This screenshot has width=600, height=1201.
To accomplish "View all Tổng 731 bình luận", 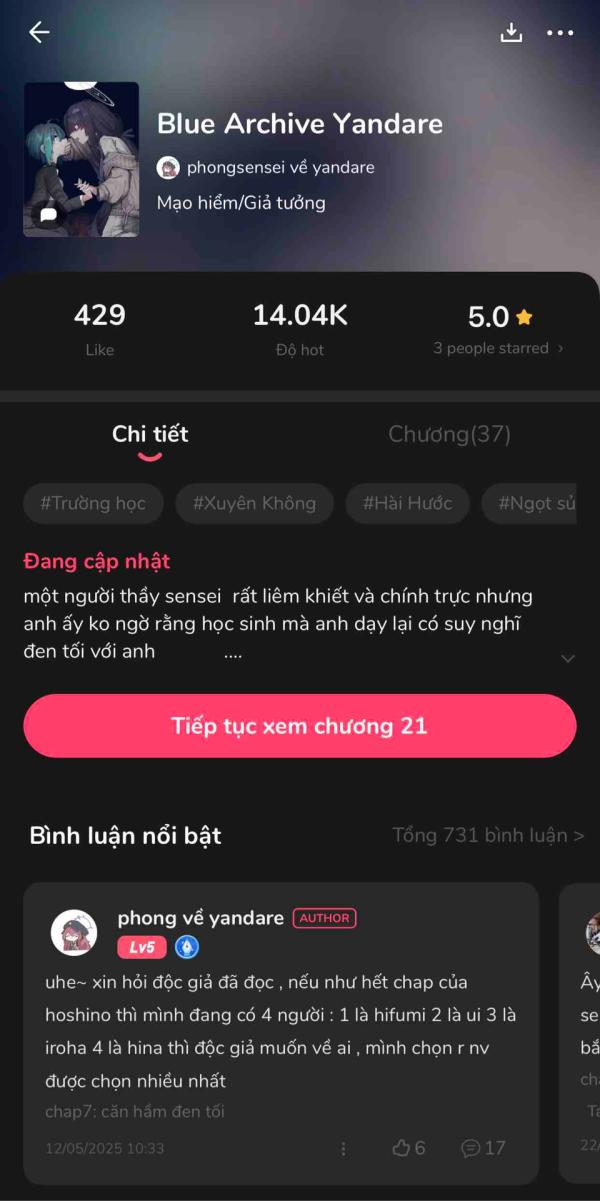I will [x=488, y=835].
